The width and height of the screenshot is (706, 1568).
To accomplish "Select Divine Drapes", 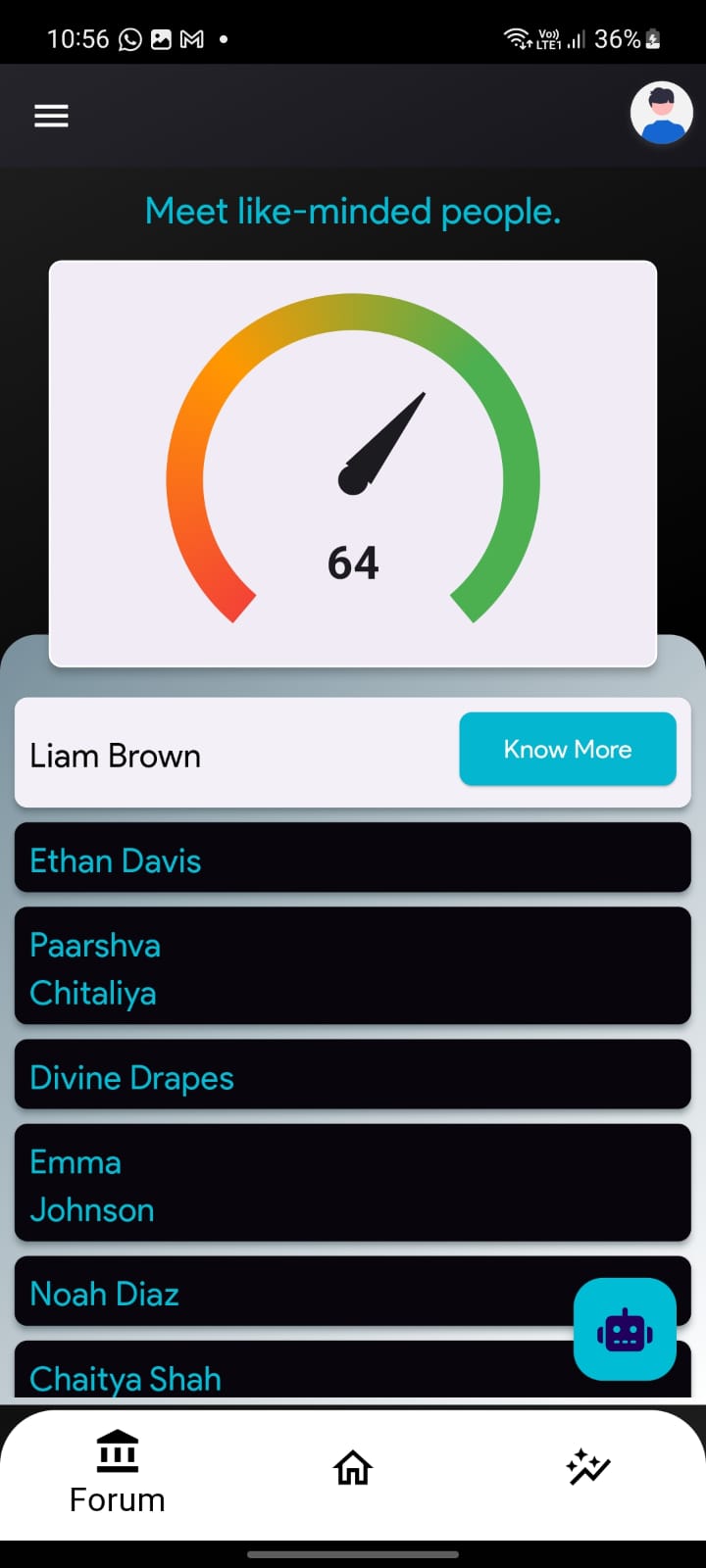I will 352,1075.
